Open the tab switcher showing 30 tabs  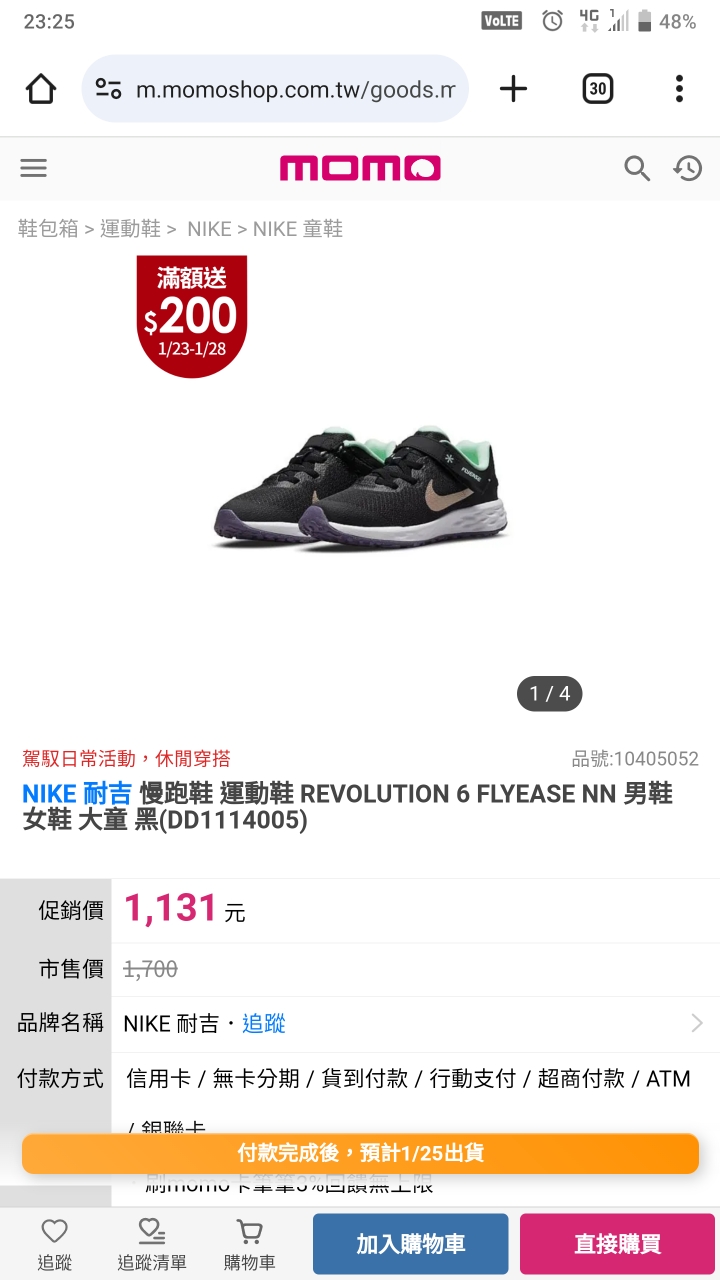(597, 89)
